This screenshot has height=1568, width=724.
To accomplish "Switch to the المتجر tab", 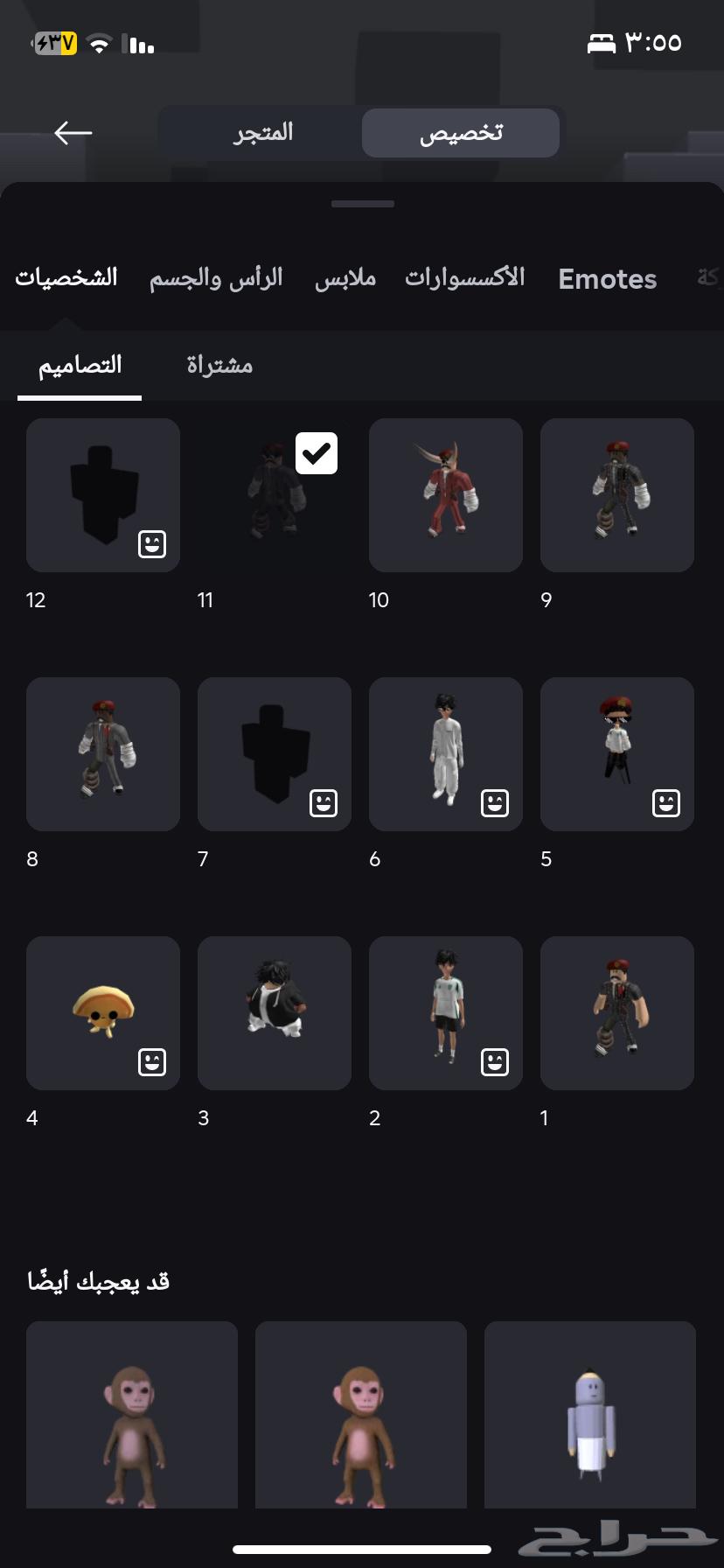I will coord(263,133).
